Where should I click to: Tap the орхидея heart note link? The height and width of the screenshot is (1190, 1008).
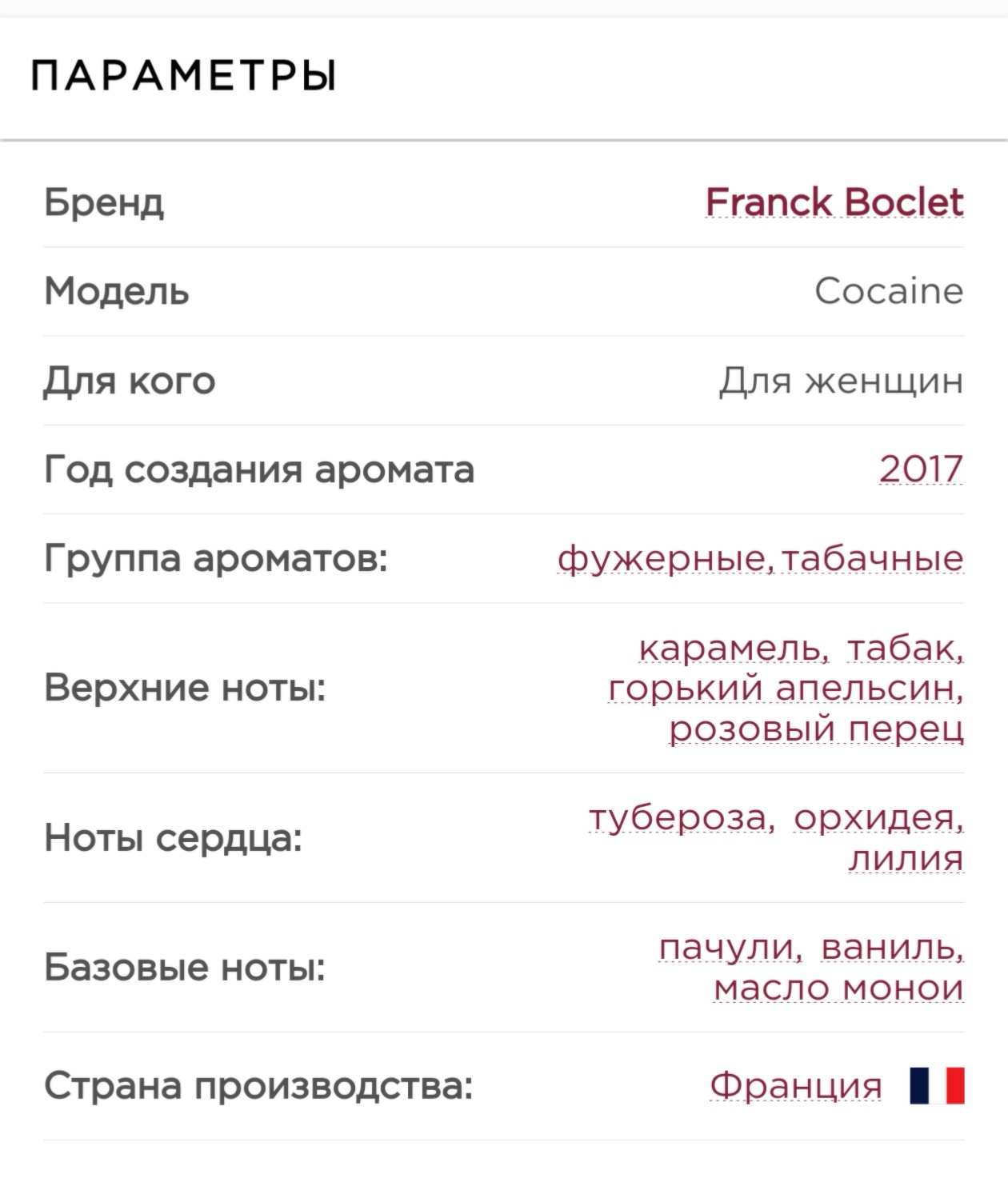(x=878, y=817)
